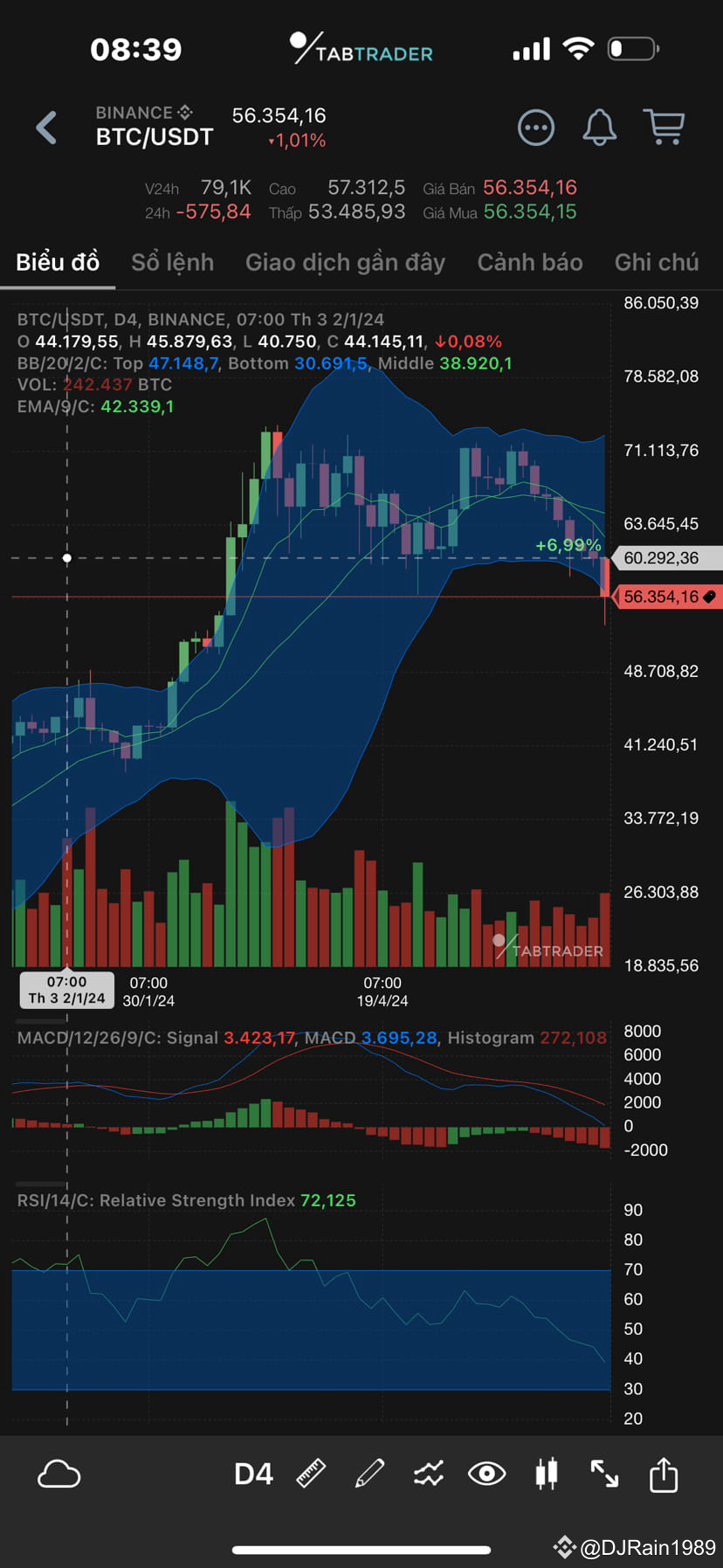The image size is (723, 1568).
Task: Select the Giá Bán price 56.354,16
Action: (x=528, y=187)
